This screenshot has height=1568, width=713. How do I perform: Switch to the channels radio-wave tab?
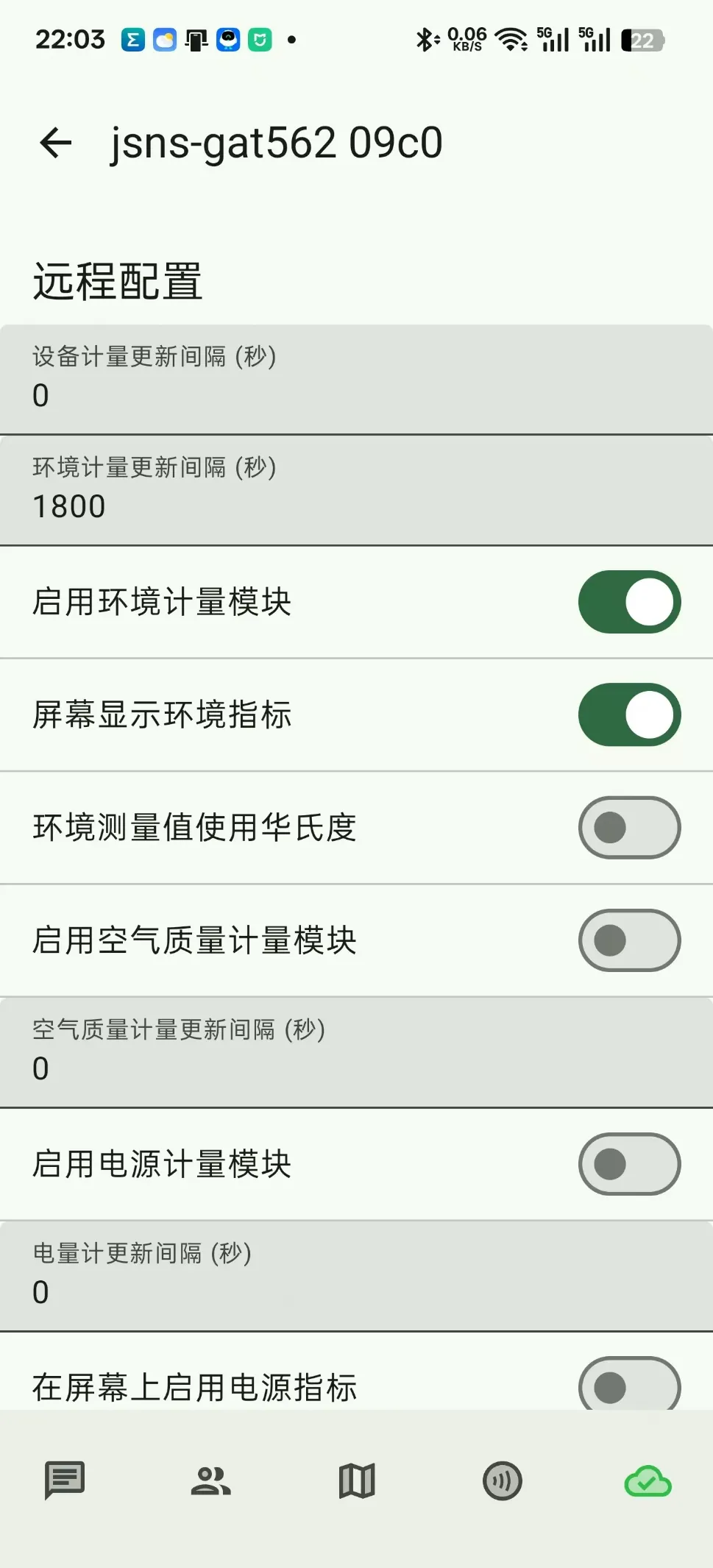(503, 1480)
